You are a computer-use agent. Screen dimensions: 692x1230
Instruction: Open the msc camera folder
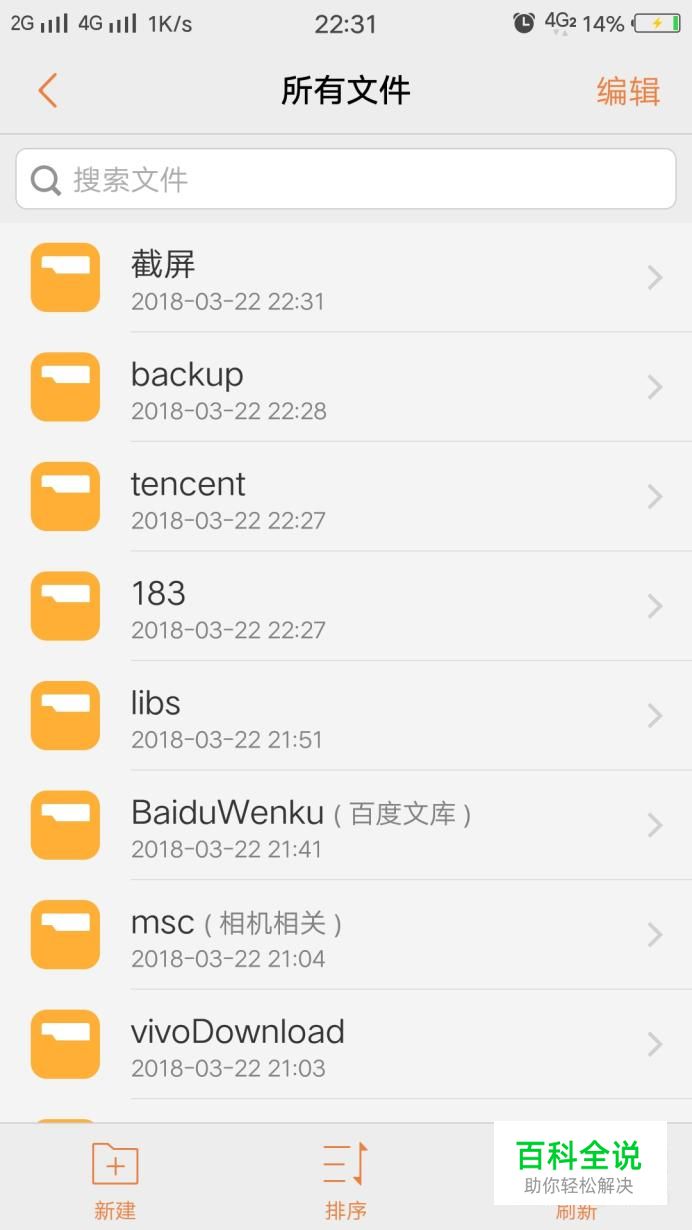pyautogui.click(x=346, y=935)
